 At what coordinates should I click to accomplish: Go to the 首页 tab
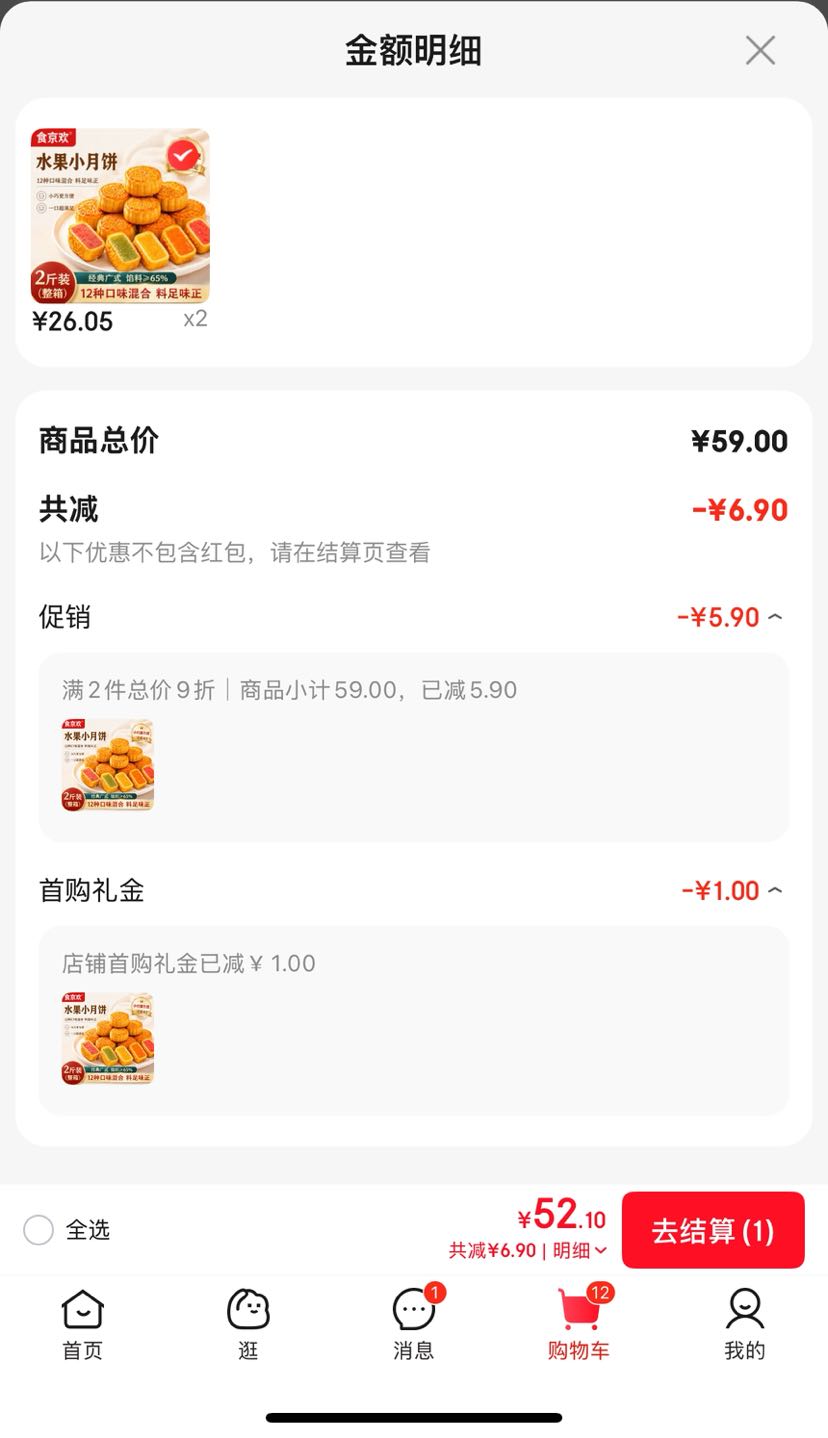click(82, 1324)
